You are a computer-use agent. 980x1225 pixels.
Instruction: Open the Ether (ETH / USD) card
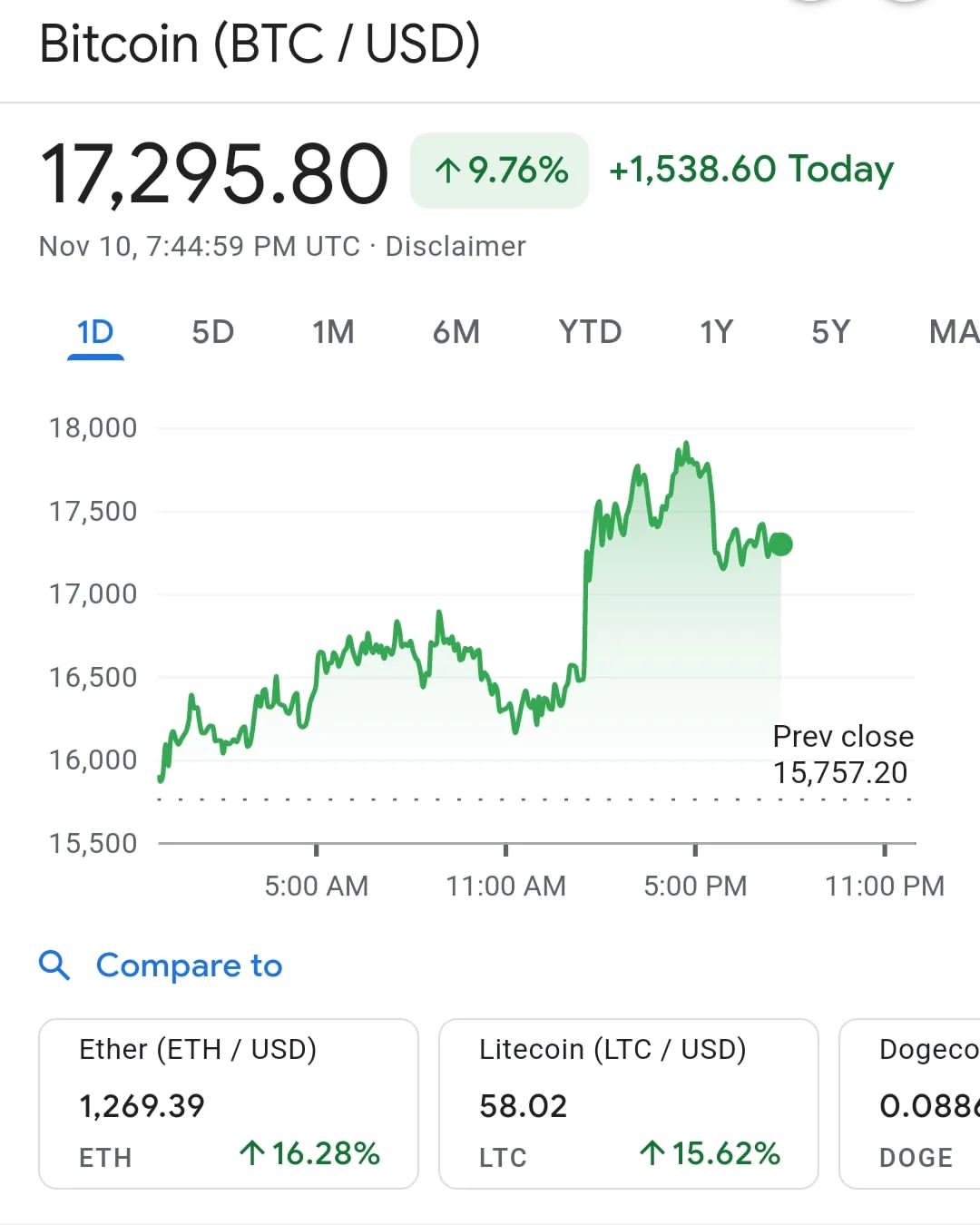(229, 1103)
